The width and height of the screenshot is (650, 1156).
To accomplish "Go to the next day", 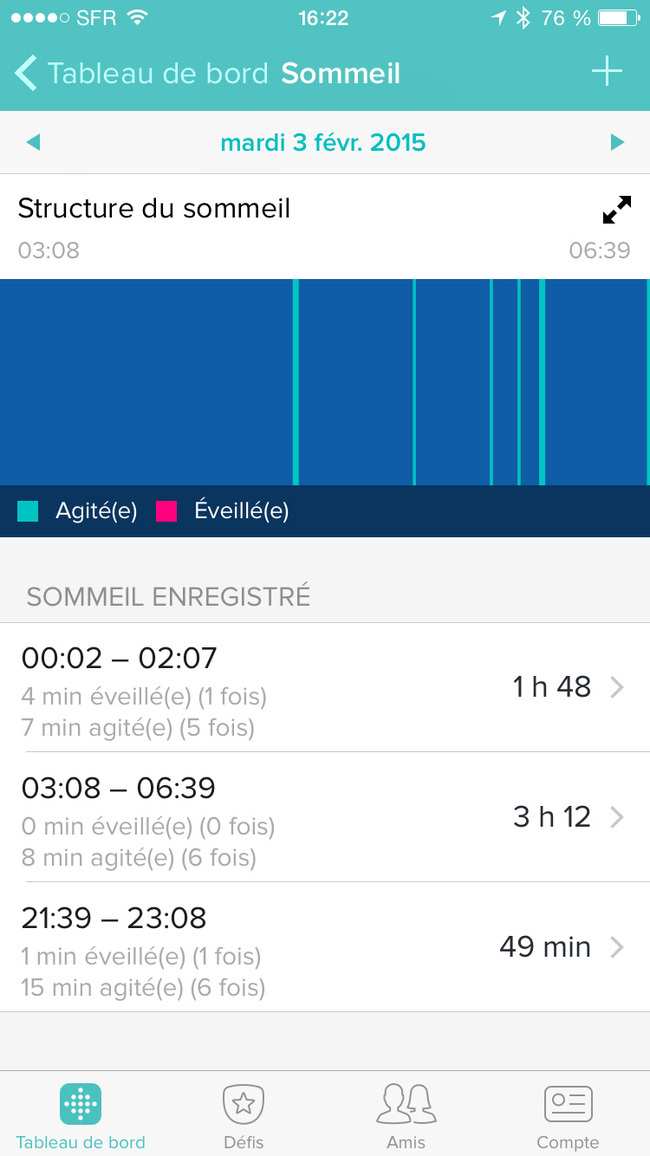I will (618, 142).
